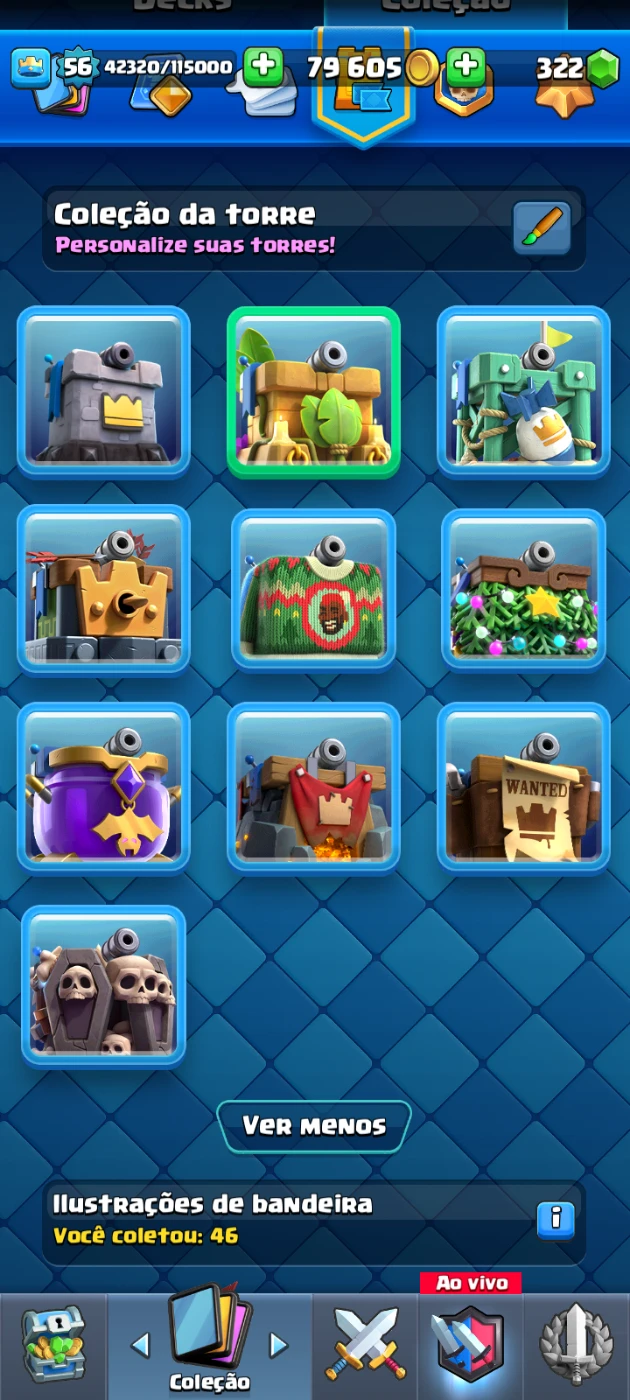Open the gem shop via green gem
This screenshot has height=1400, width=630.
(602, 68)
